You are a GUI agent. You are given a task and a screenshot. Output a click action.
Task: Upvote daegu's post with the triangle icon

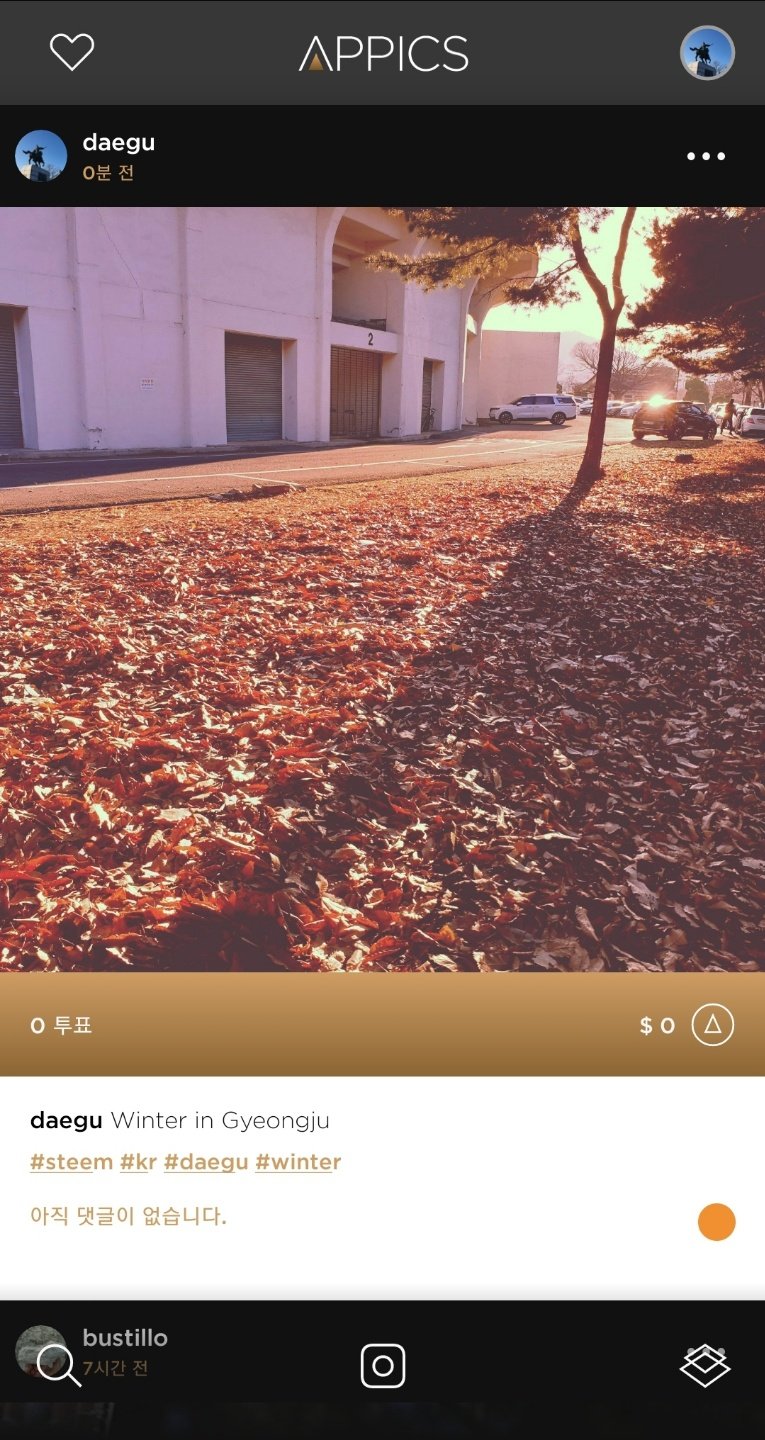713,1025
